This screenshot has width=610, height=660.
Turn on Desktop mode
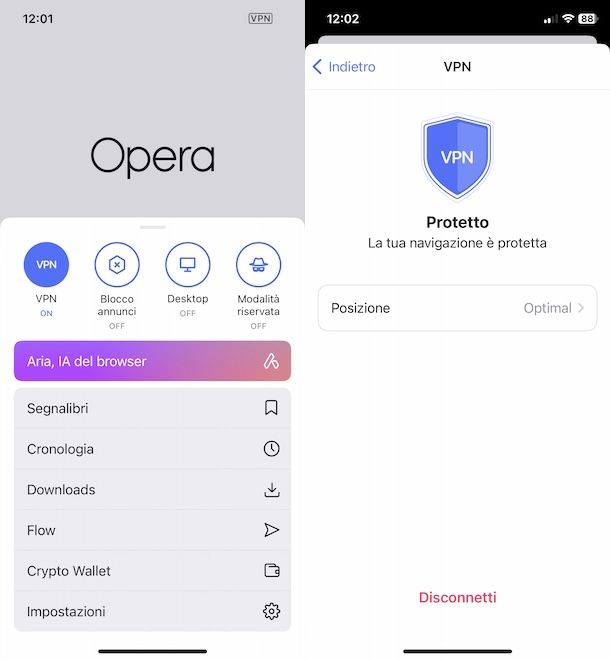pos(188,265)
